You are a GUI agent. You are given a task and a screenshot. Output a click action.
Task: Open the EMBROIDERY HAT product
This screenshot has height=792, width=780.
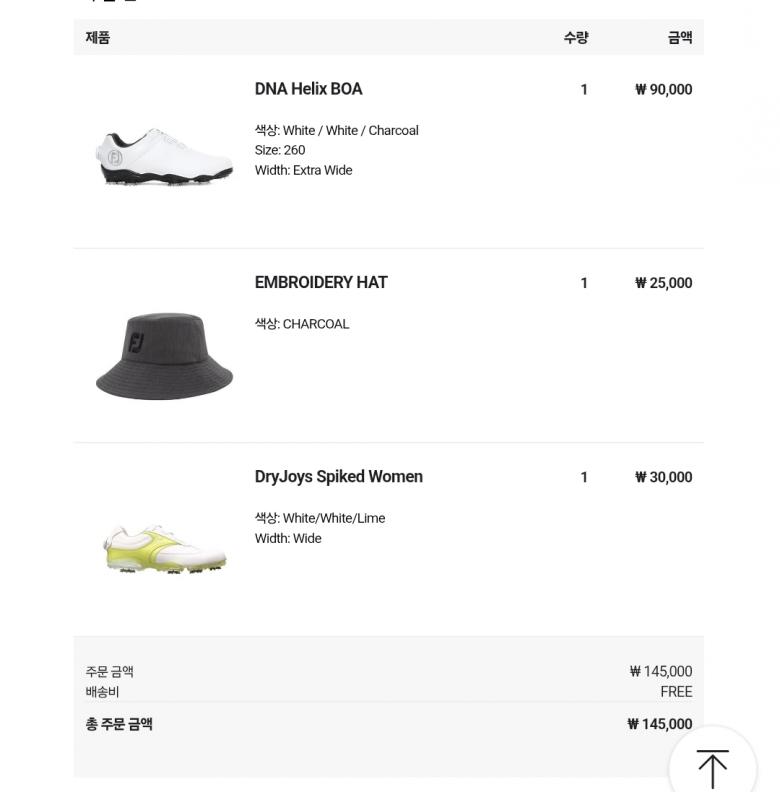point(320,283)
